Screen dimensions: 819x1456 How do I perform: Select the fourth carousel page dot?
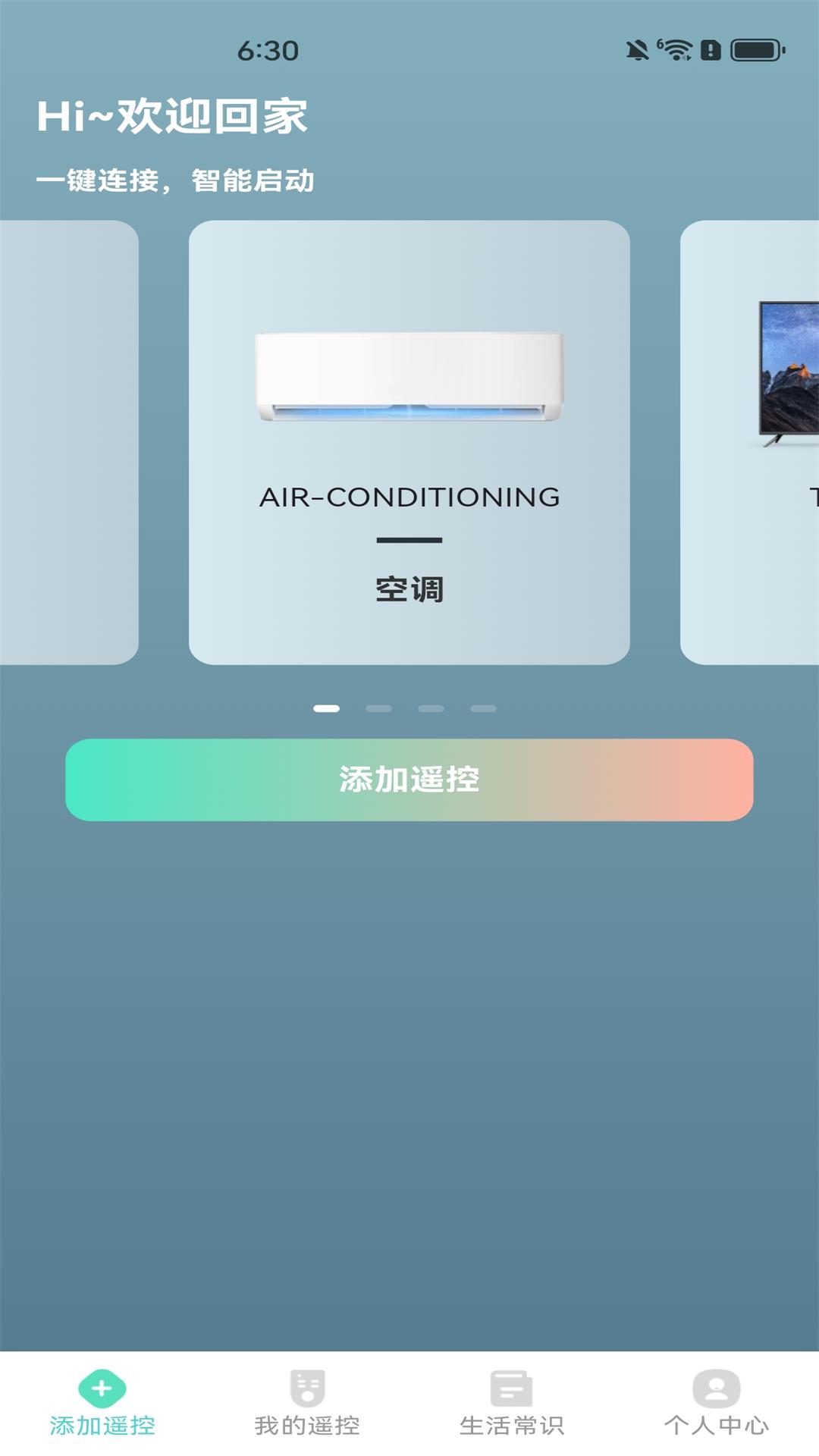point(483,708)
